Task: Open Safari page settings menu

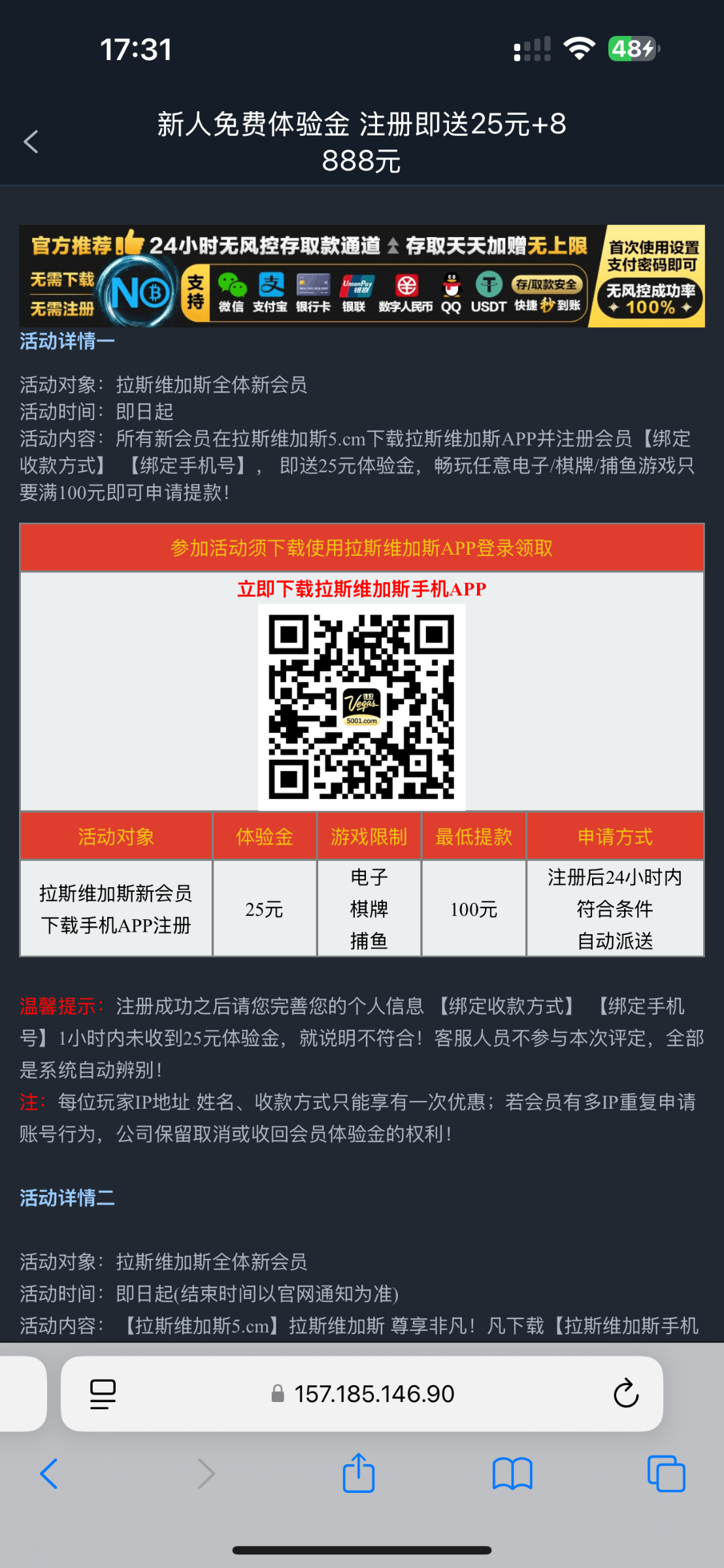Action: pos(103,1394)
